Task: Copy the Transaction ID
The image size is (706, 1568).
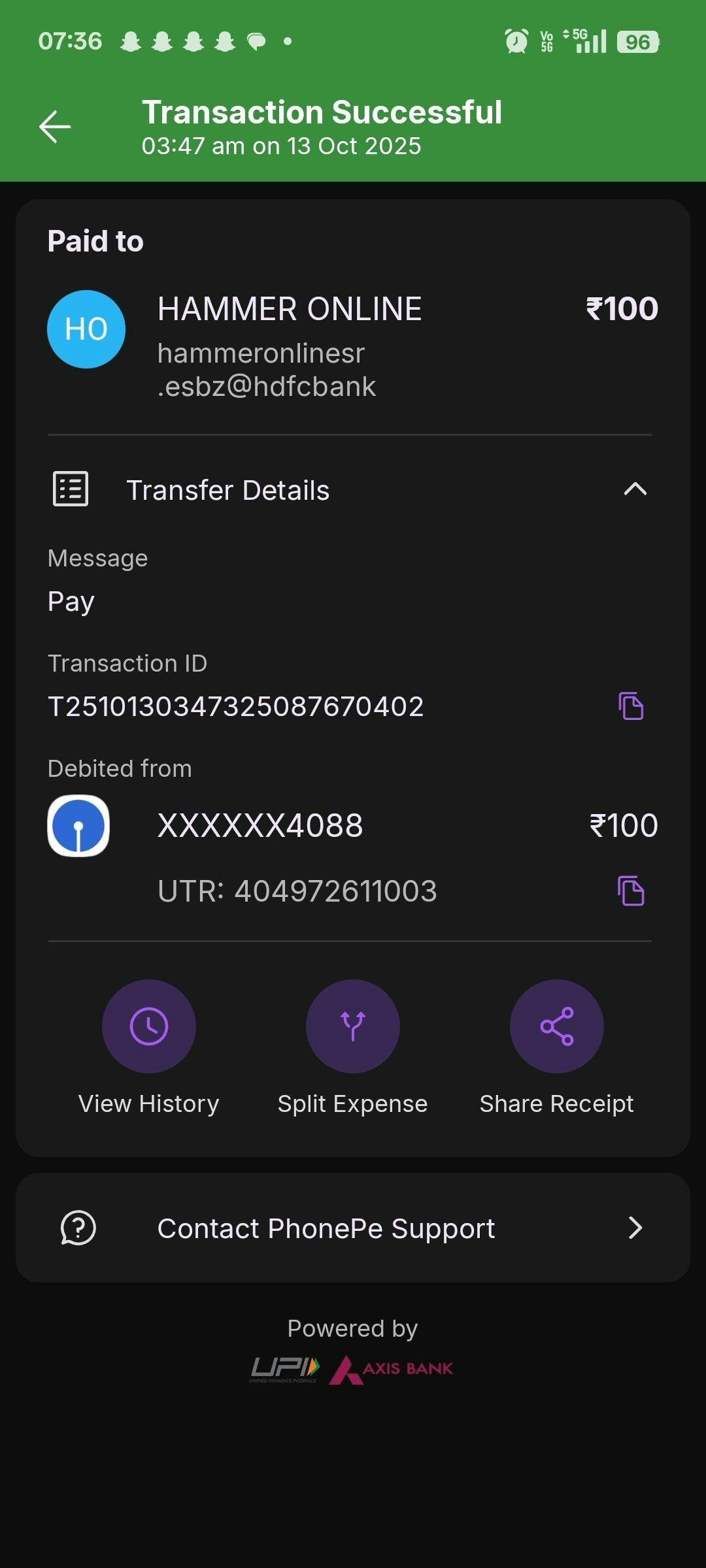Action: click(631, 706)
